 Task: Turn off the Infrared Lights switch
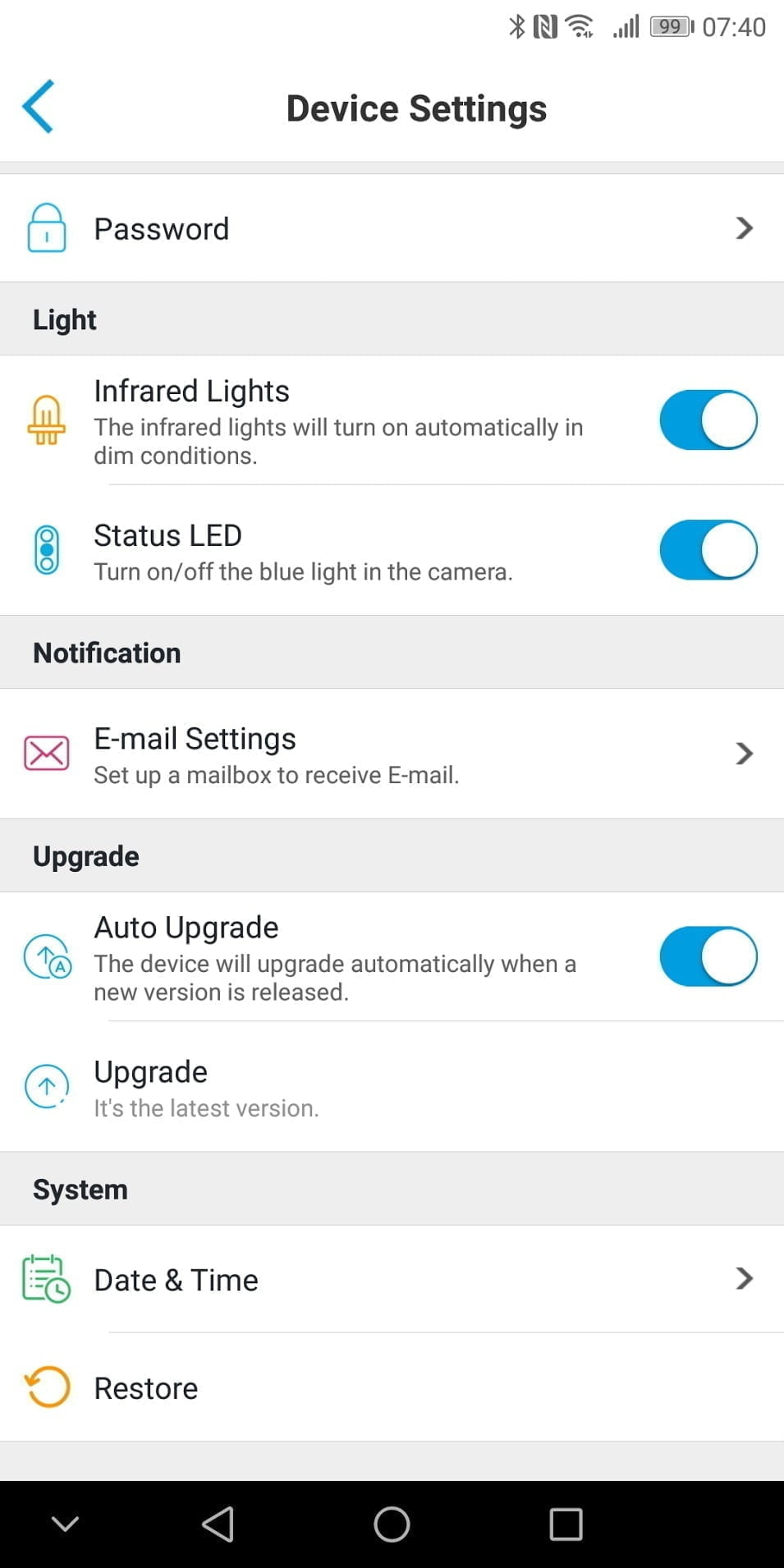click(708, 420)
